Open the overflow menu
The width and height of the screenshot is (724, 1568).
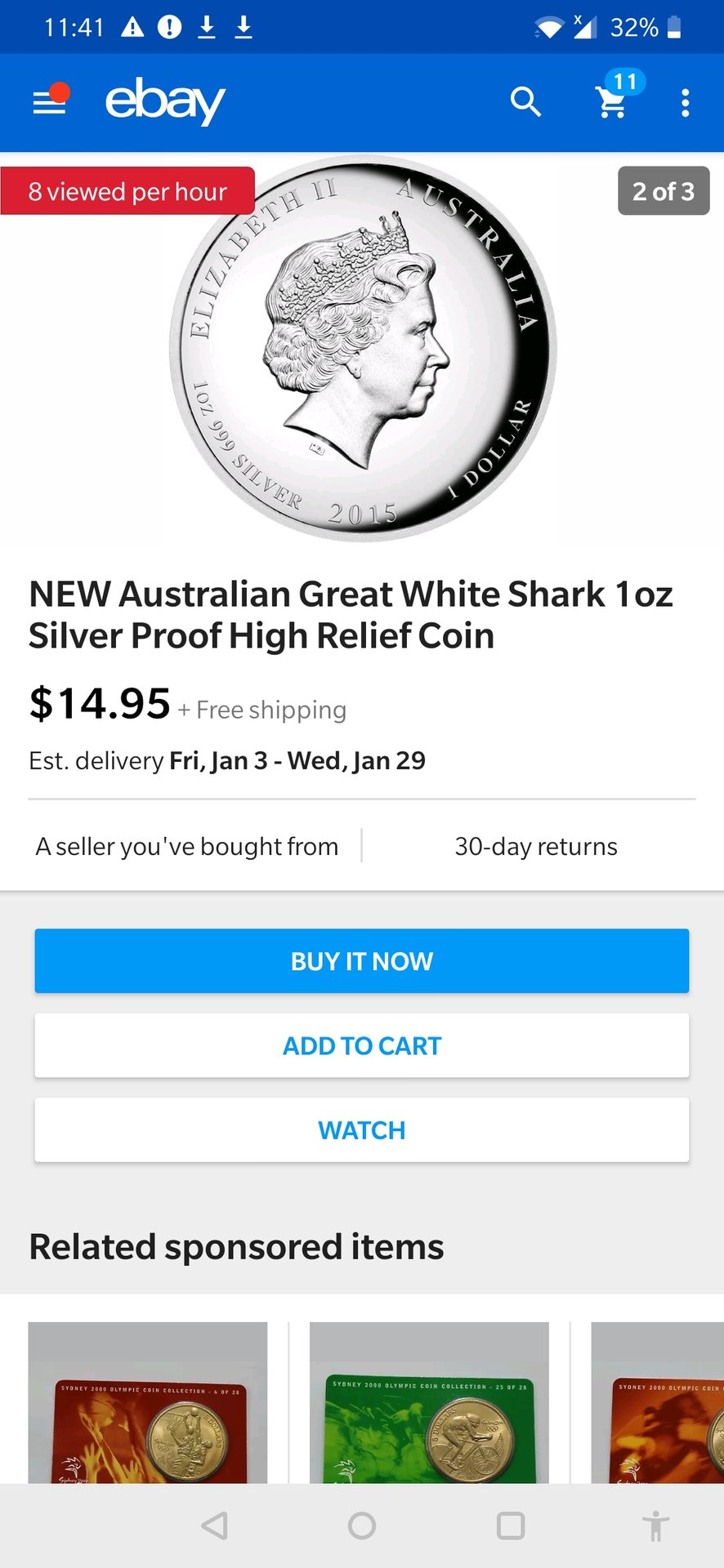pyautogui.click(x=685, y=103)
